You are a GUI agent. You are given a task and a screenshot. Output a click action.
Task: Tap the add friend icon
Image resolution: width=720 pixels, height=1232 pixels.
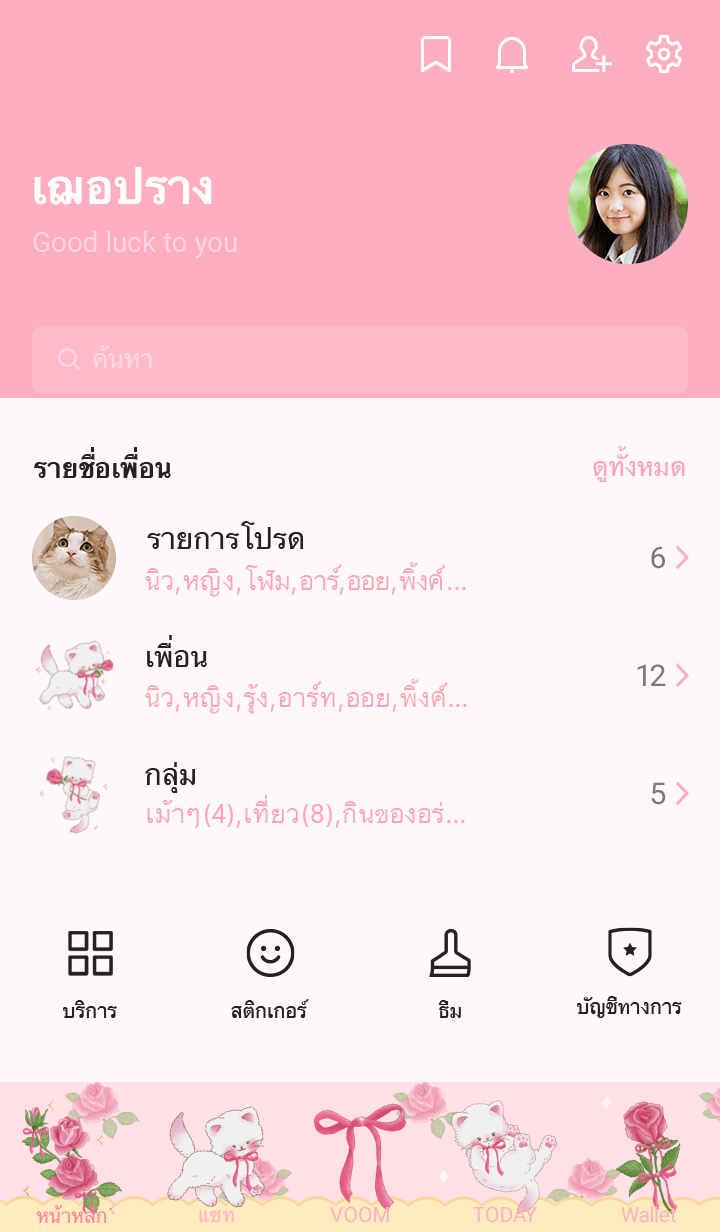point(590,54)
